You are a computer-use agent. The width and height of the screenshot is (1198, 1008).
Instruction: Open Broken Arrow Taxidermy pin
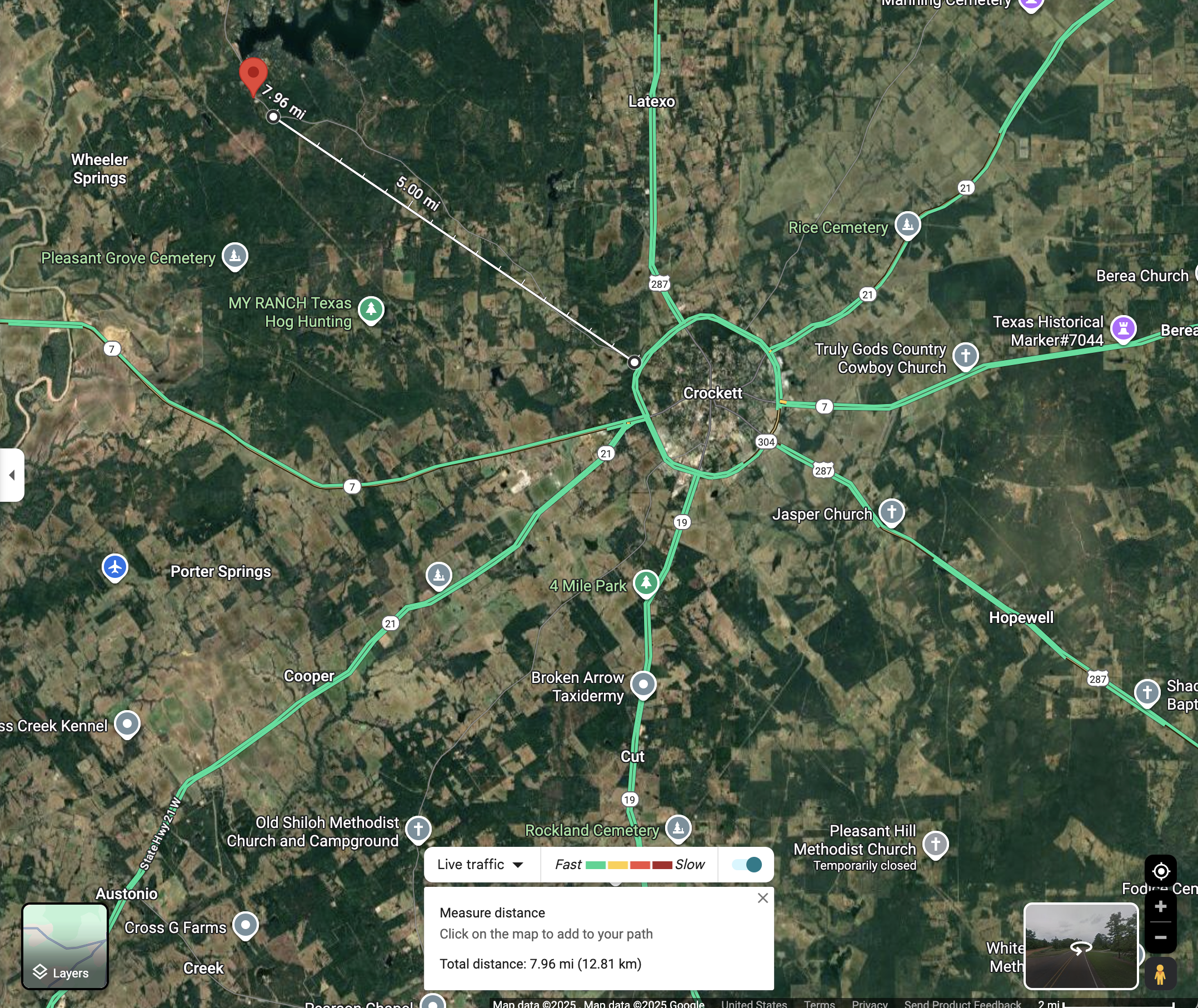pyautogui.click(x=643, y=683)
